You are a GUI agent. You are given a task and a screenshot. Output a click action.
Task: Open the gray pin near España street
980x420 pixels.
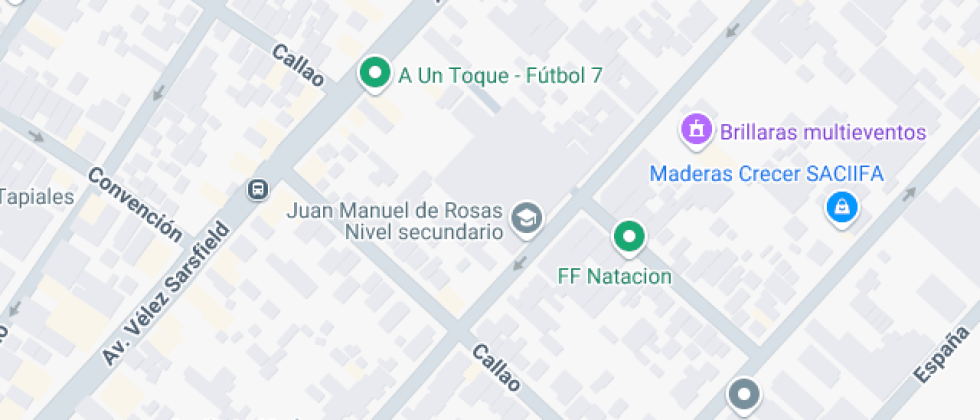tap(743, 393)
